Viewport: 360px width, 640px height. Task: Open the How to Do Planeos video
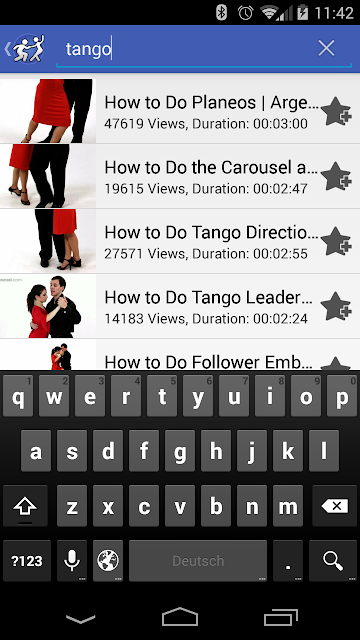click(x=180, y=111)
